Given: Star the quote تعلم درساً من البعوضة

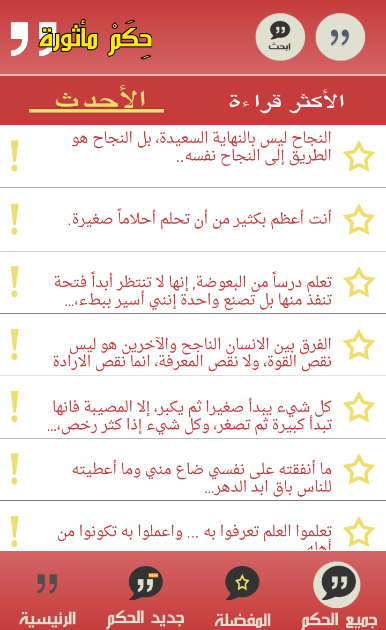Looking at the screenshot, I should (359, 282).
